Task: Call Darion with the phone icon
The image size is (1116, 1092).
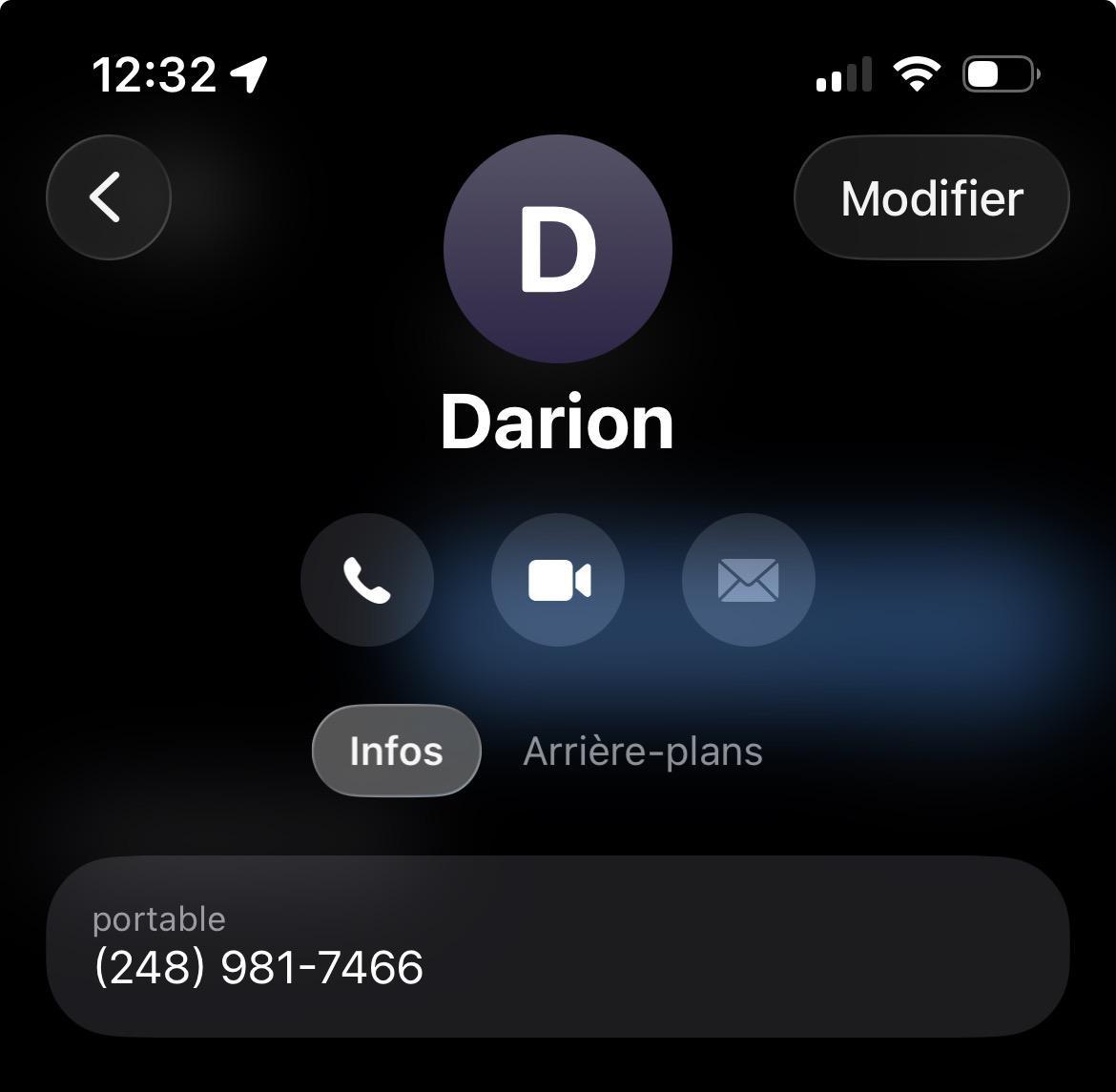Action: pyautogui.click(x=367, y=580)
